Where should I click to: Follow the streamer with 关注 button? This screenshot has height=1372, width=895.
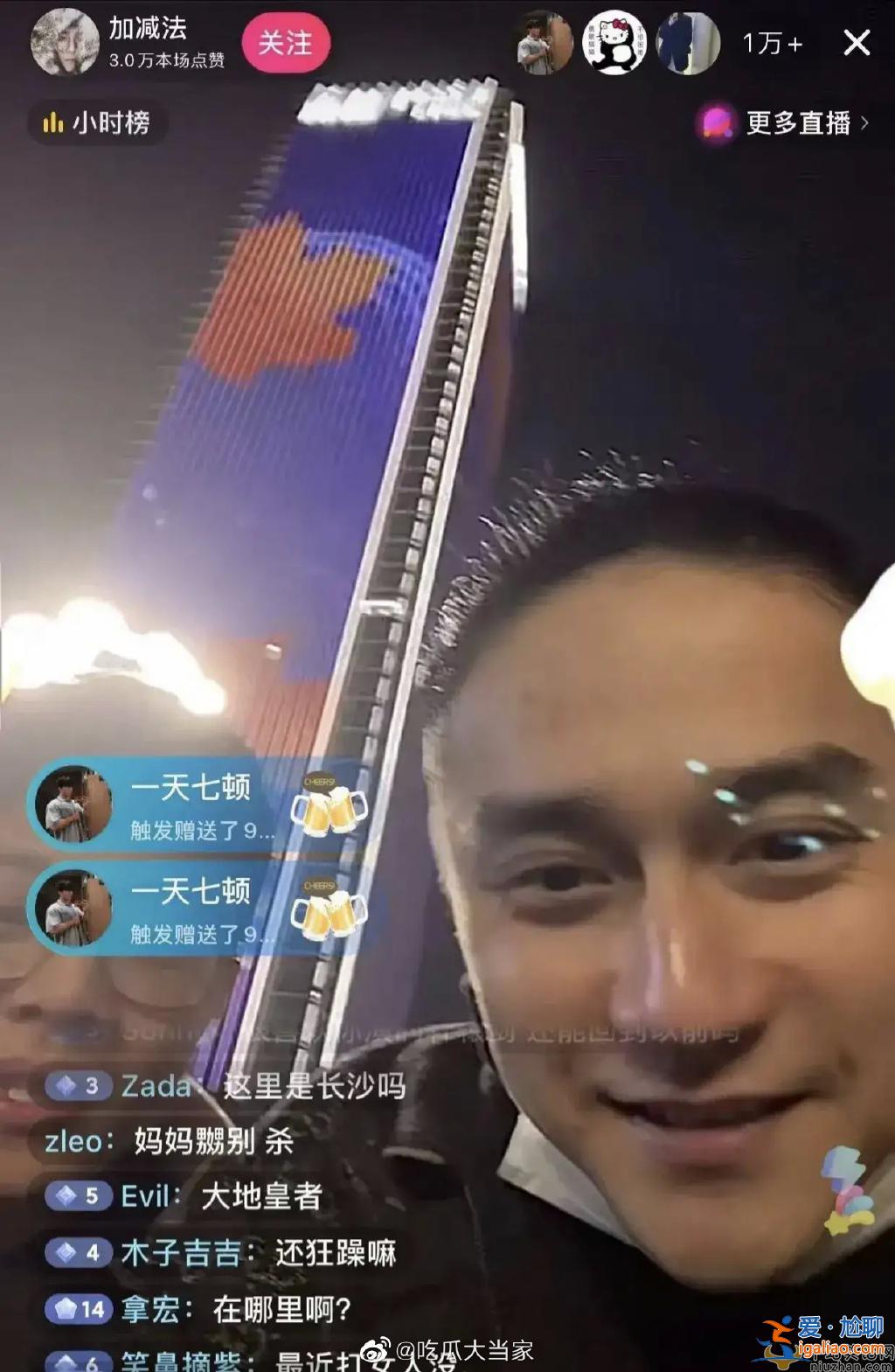tap(286, 43)
